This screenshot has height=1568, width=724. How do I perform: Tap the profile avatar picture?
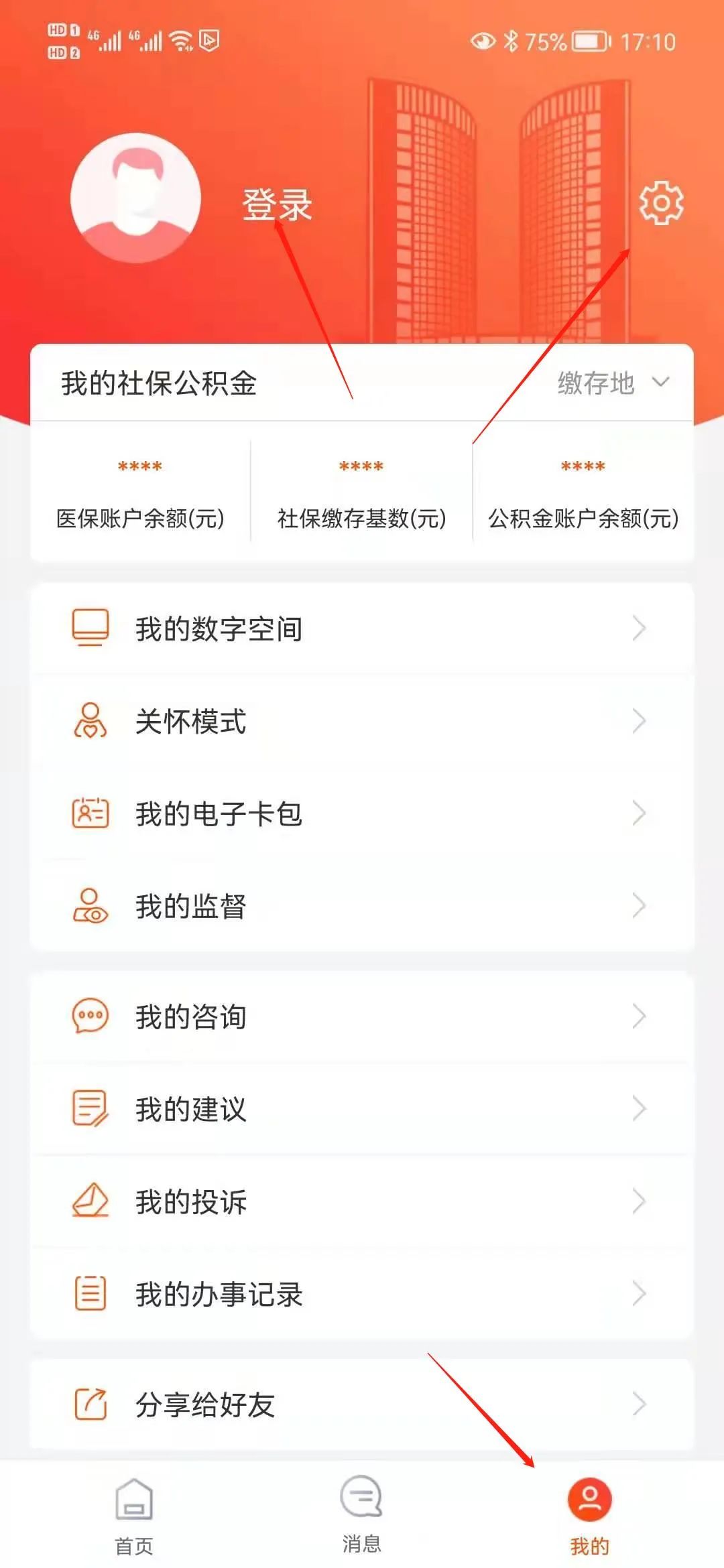coord(136,198)
